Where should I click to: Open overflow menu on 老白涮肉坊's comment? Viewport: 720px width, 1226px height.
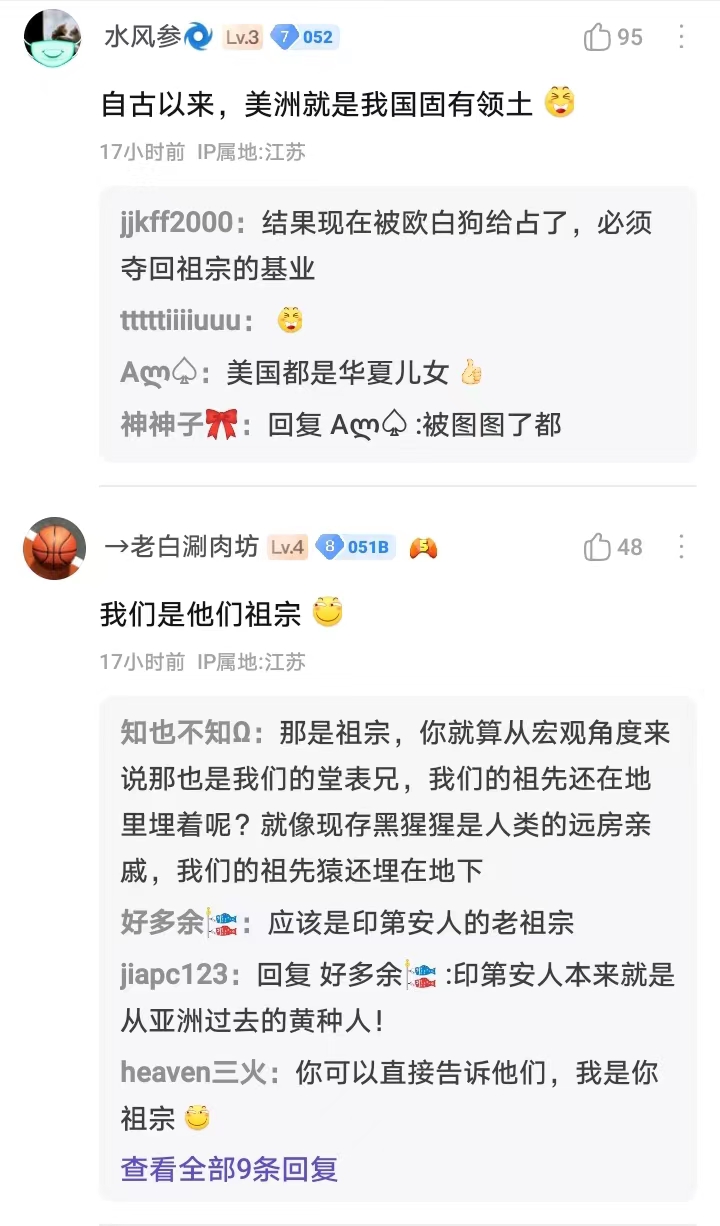(682, 546)
